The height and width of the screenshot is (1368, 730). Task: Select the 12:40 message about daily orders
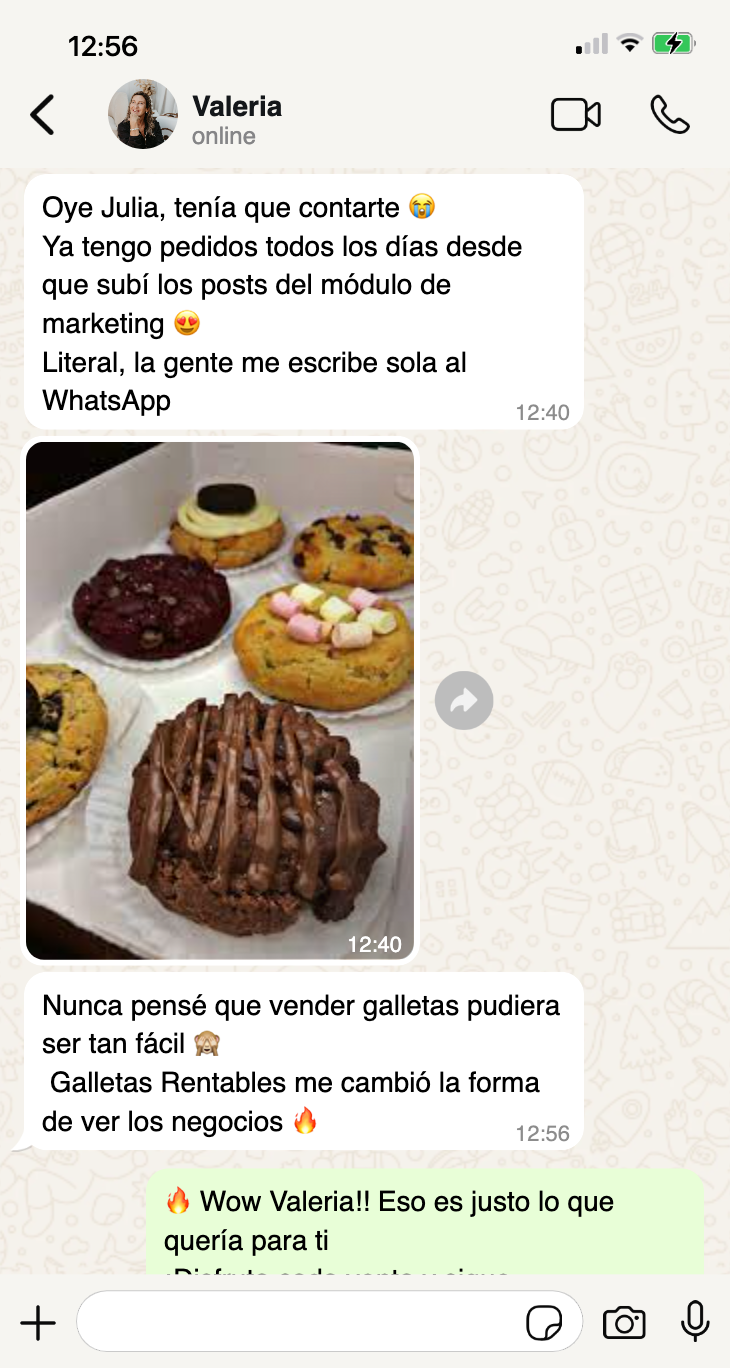coord(300,300)
